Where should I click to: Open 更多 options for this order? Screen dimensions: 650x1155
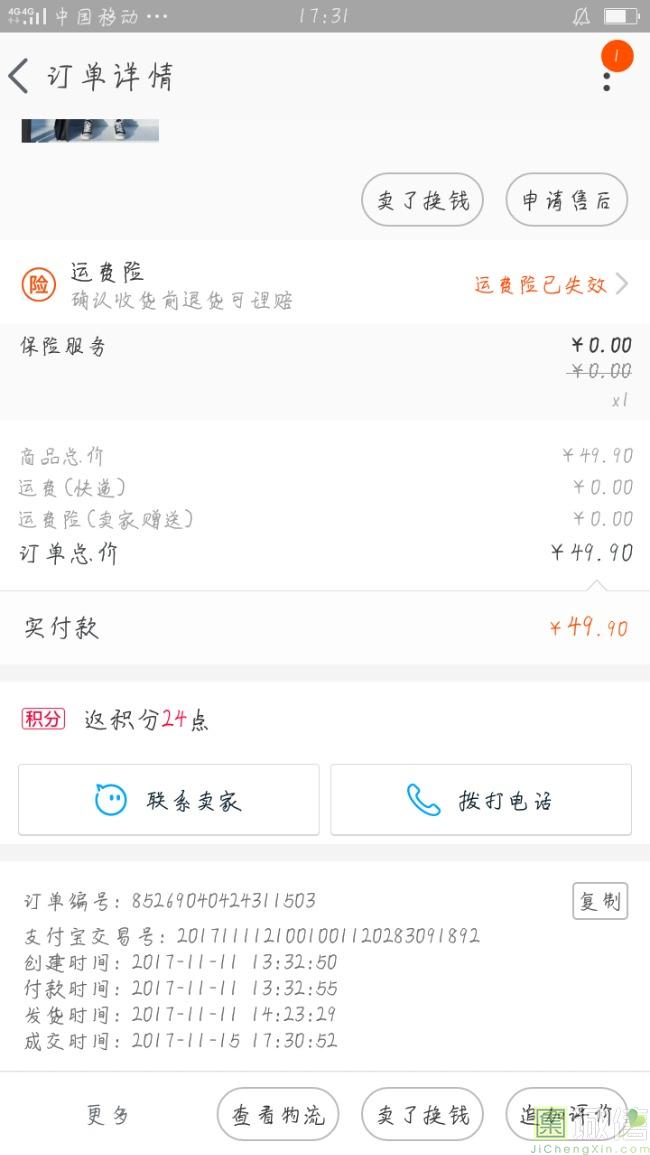(x=108, y=1115)
